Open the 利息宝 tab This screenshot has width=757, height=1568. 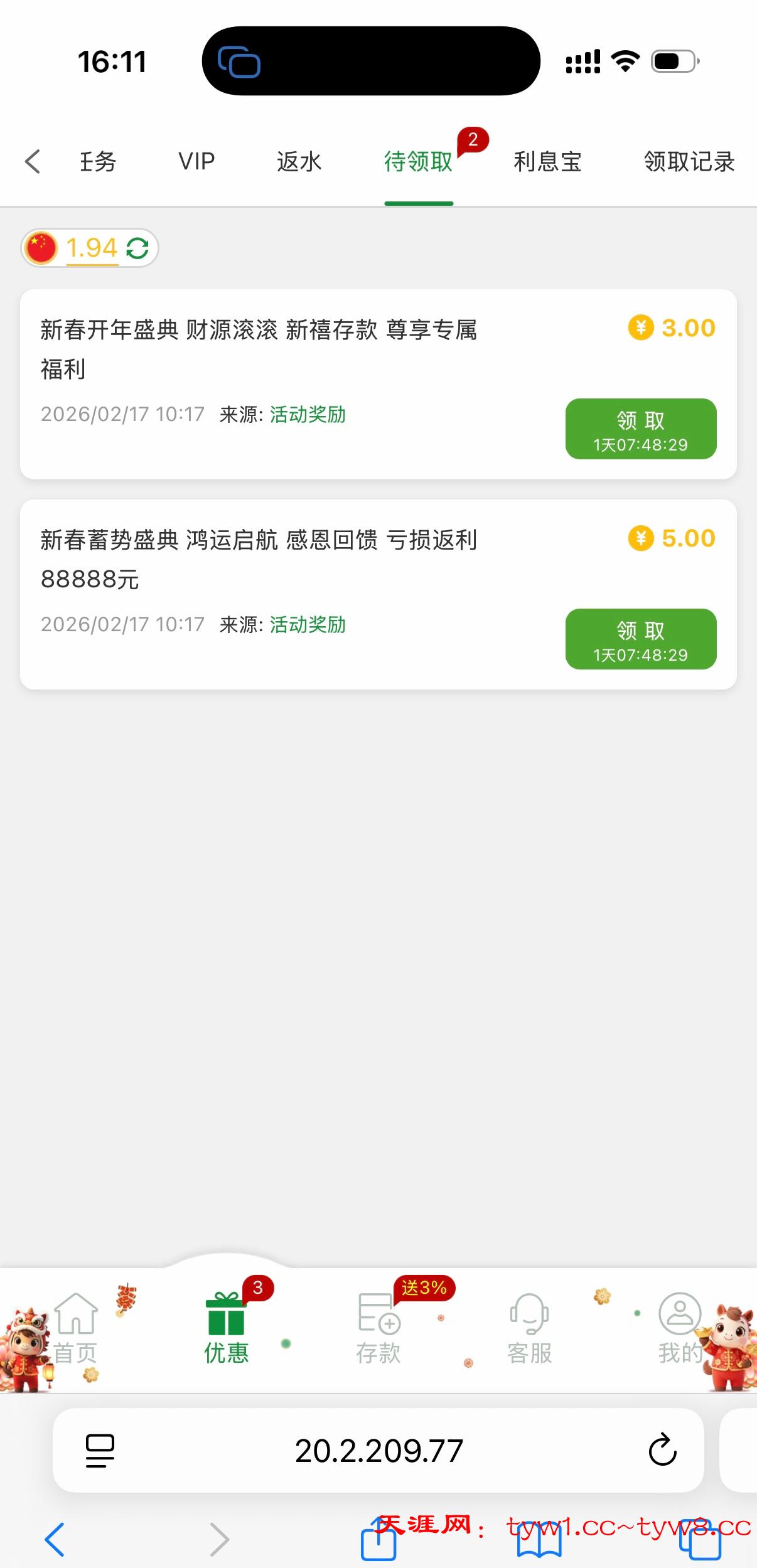tap(547, 161)
